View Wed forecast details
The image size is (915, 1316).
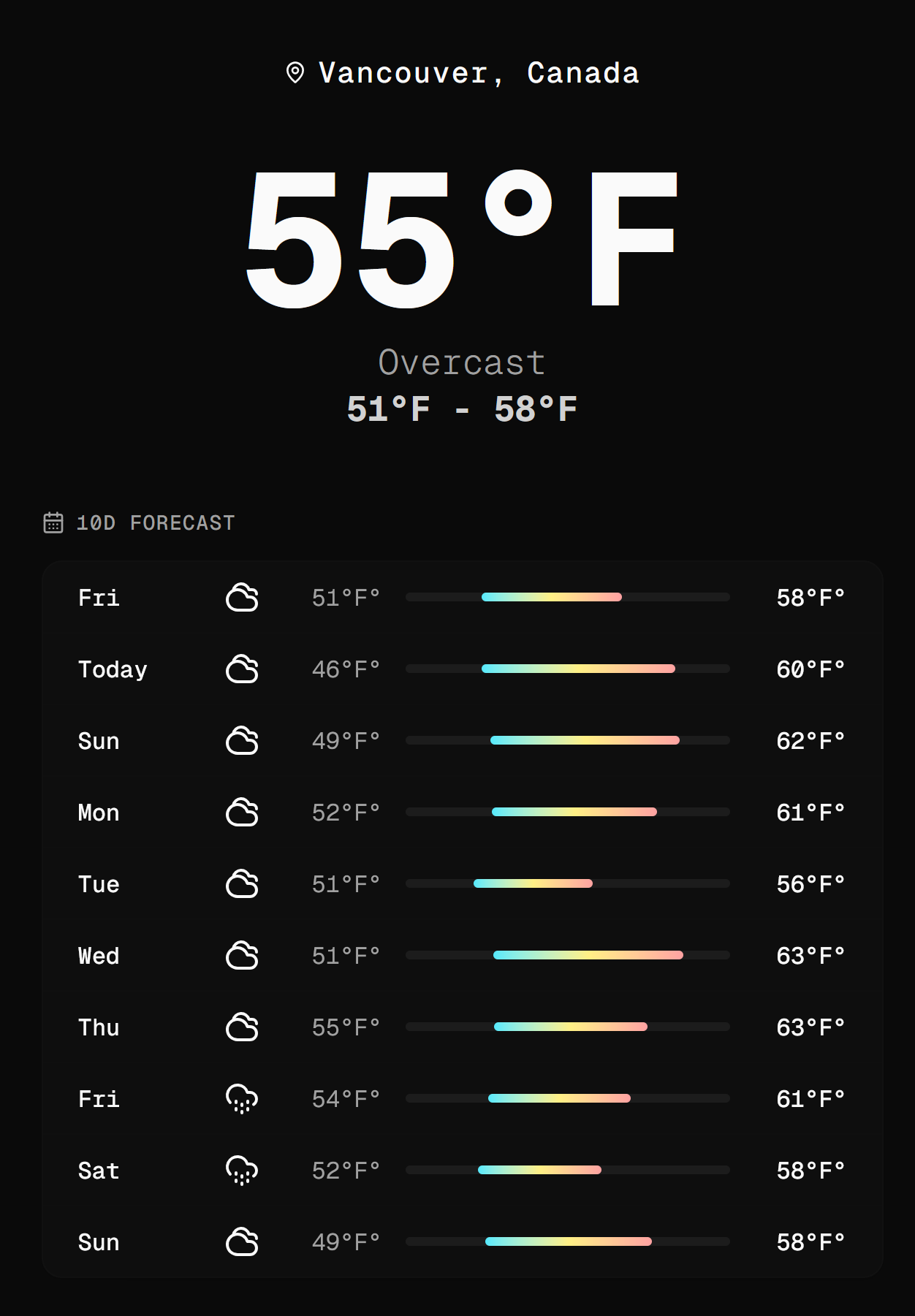tap(462, 956)
